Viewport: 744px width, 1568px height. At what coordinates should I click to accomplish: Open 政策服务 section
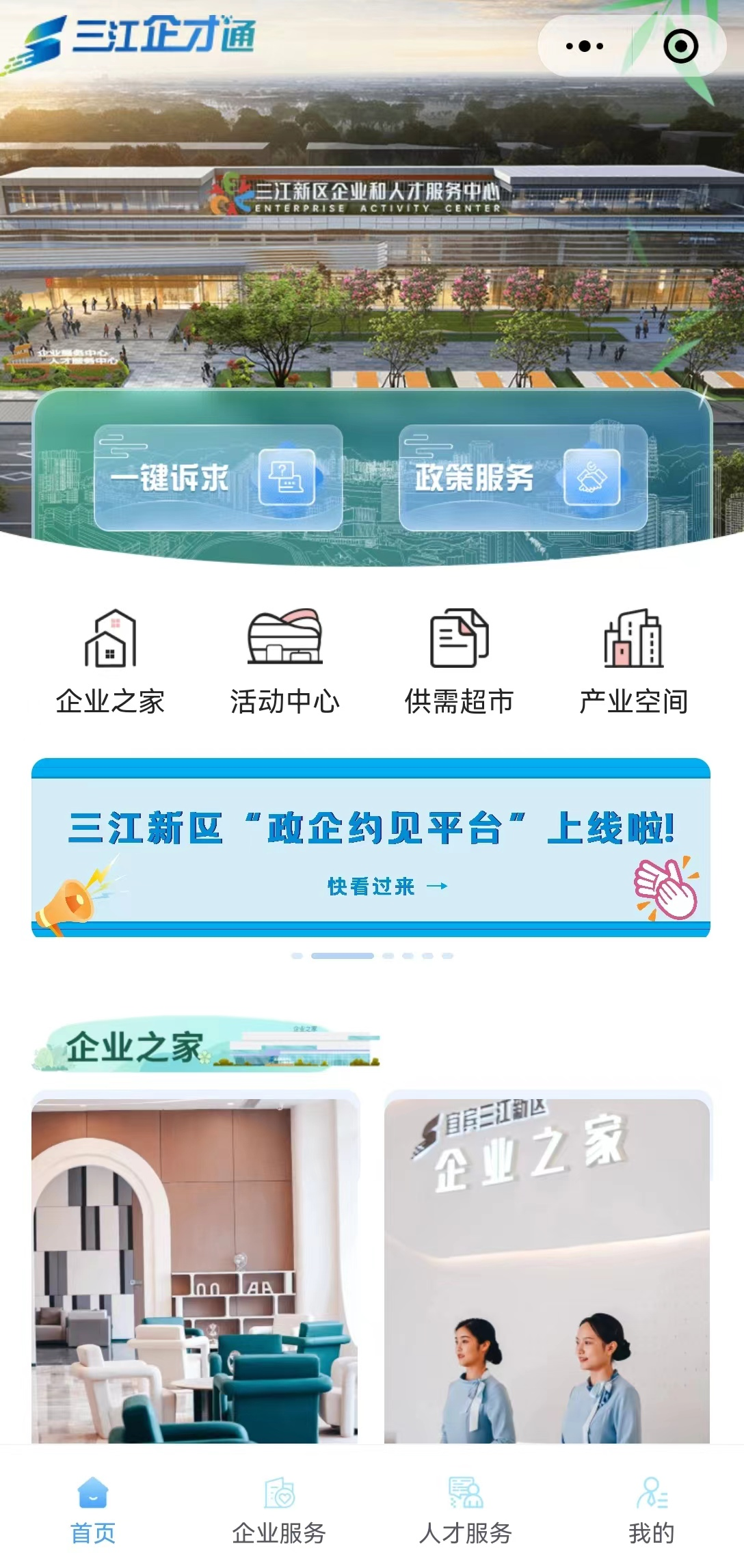point(523,478)
